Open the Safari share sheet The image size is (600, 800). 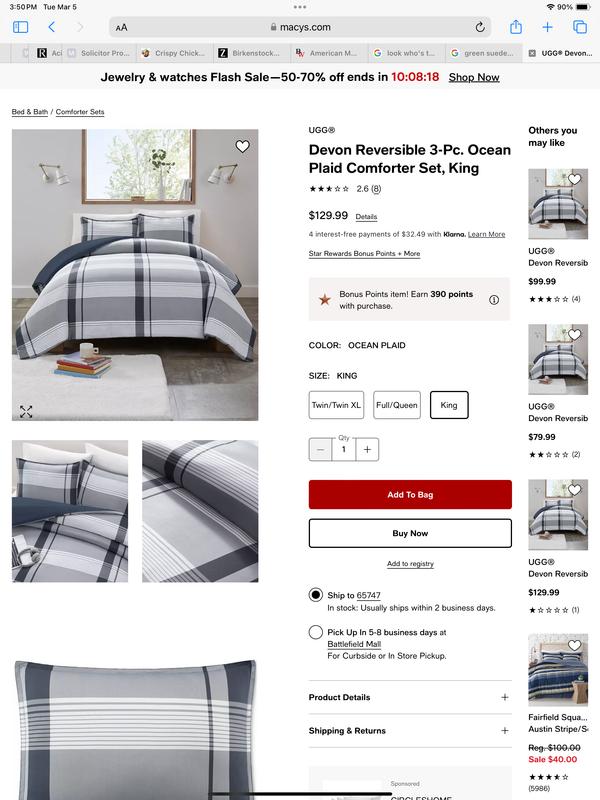click(515, 27)
